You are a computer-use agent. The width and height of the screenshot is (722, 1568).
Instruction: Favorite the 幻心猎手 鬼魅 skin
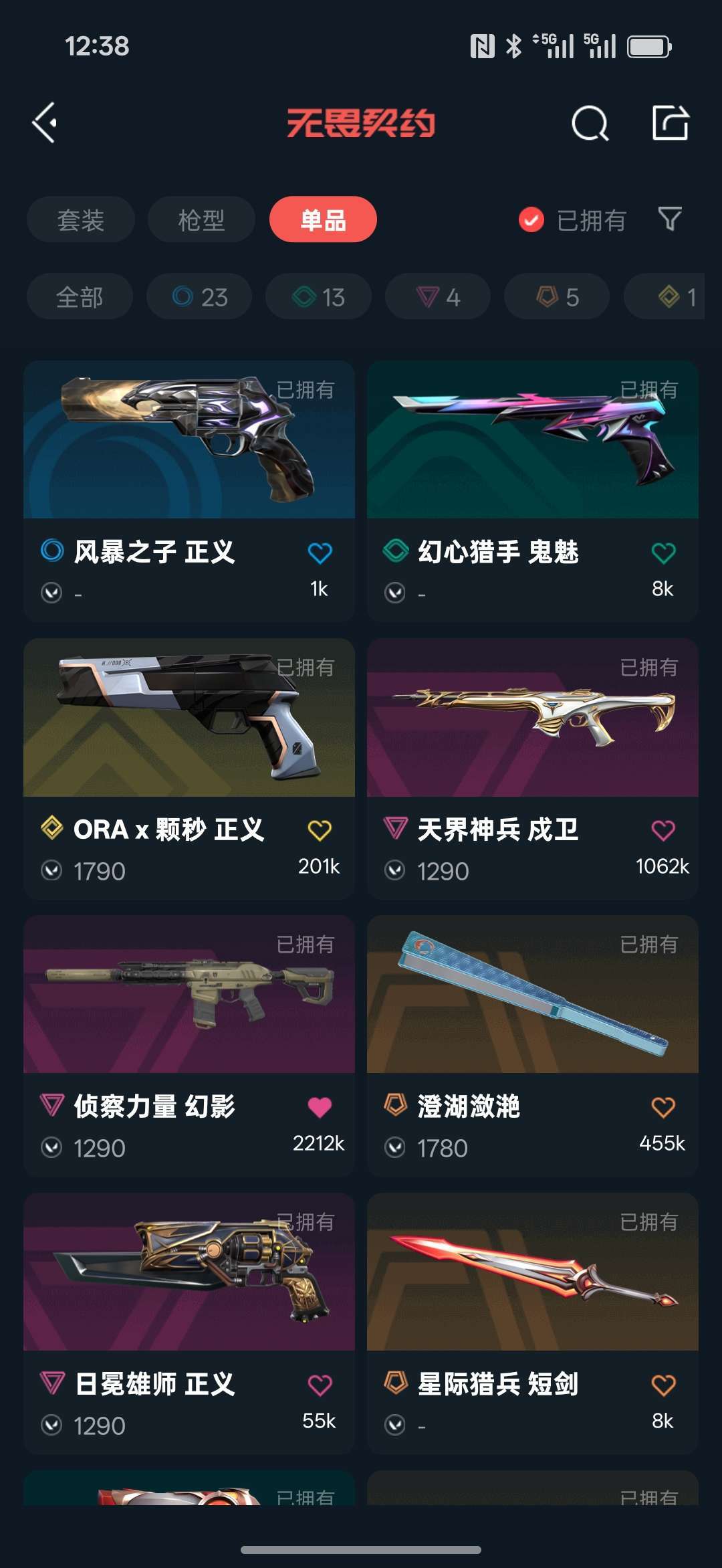663,552
